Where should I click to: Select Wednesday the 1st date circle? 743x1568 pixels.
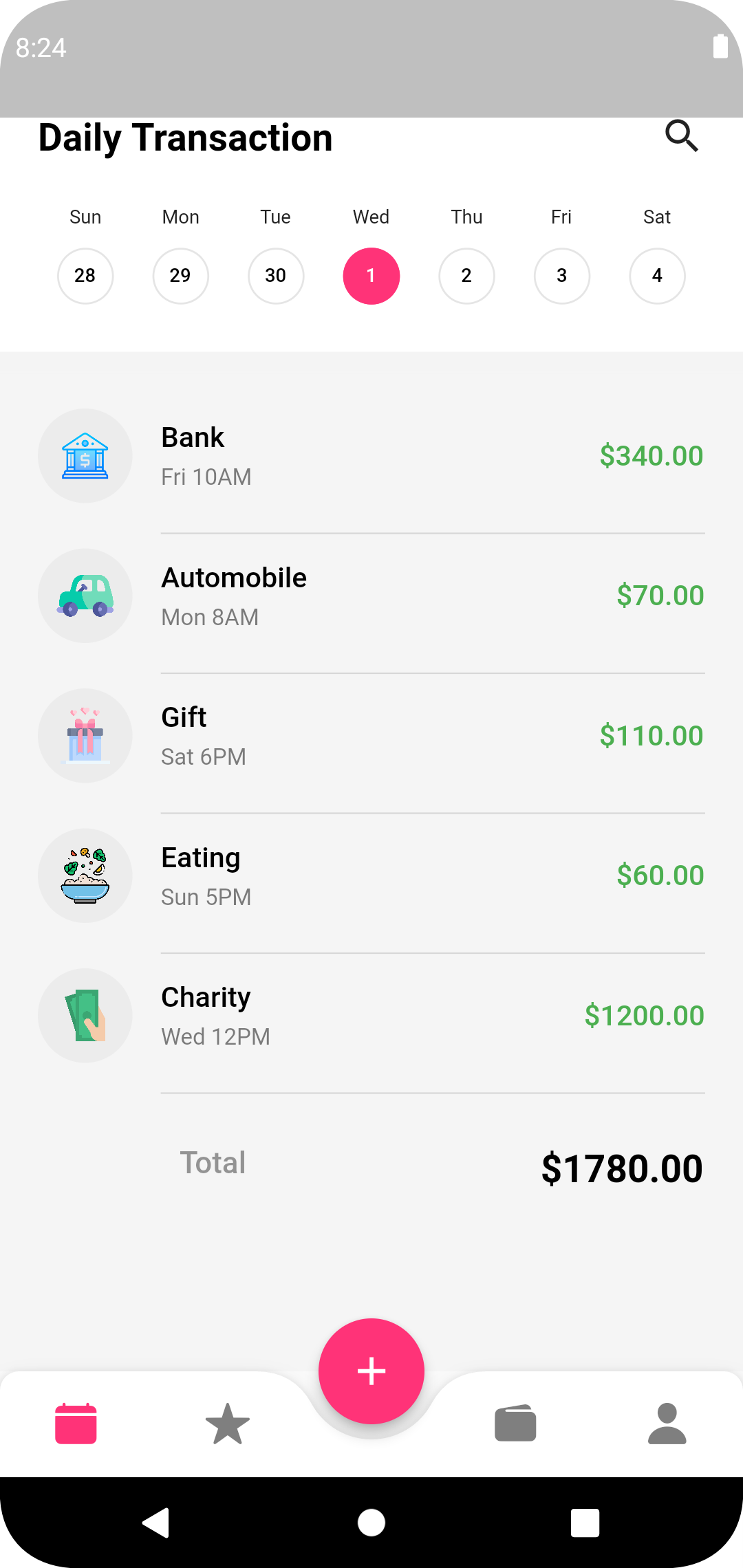371,275
